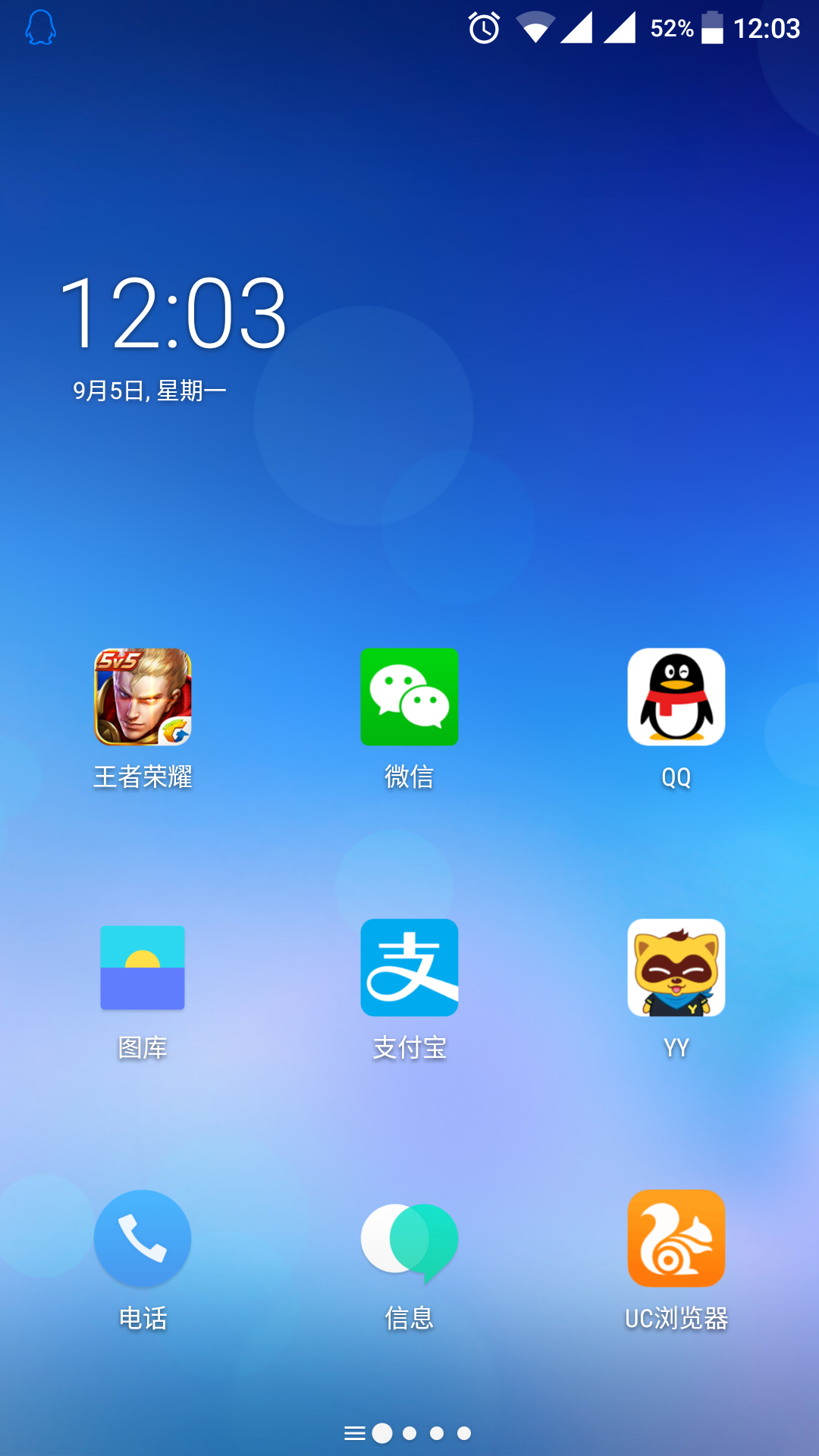Launch 支付宝

click(x=409, y=968)
